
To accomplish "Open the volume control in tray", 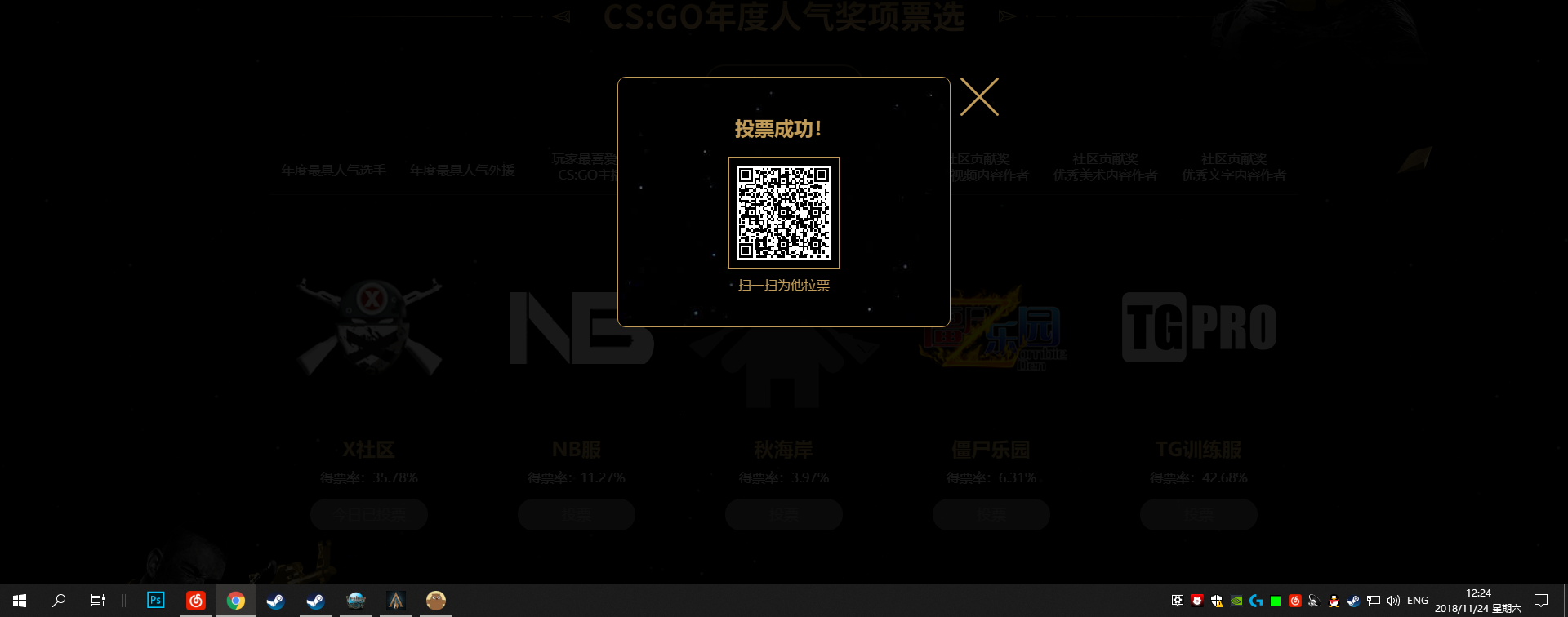I will (1393, 601).
